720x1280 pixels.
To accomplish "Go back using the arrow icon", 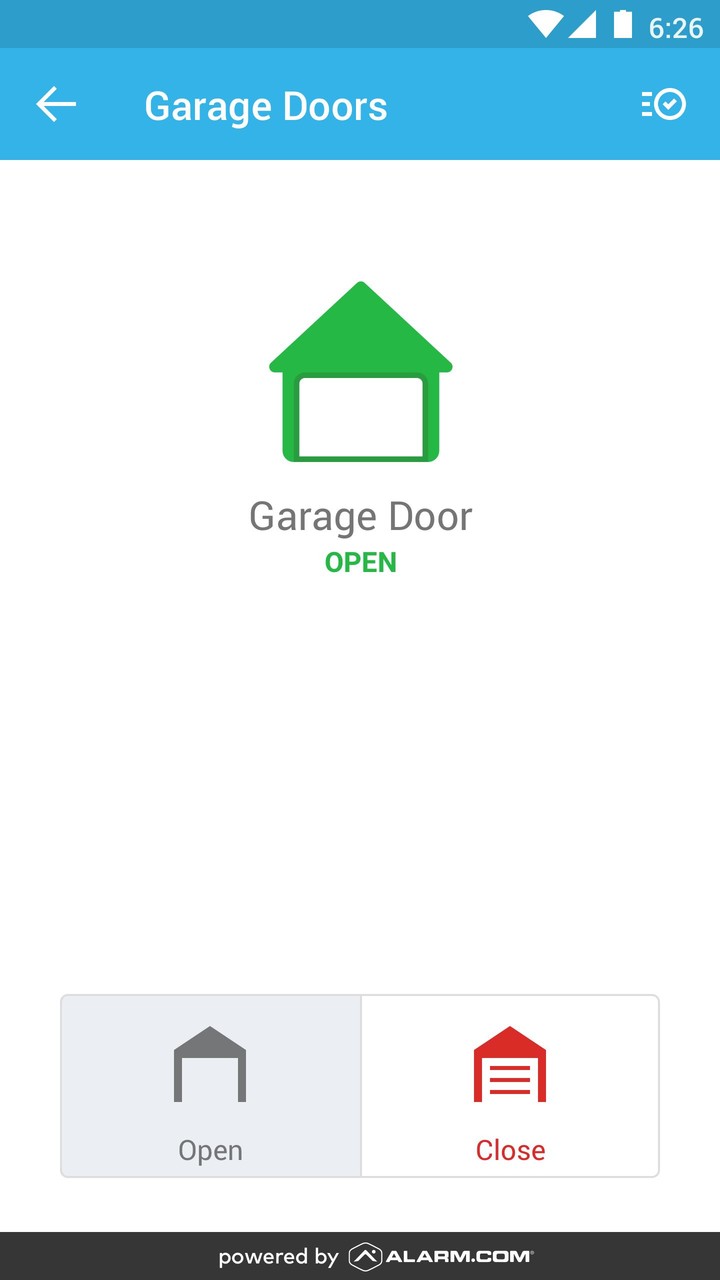I will [x=56, y=105].
